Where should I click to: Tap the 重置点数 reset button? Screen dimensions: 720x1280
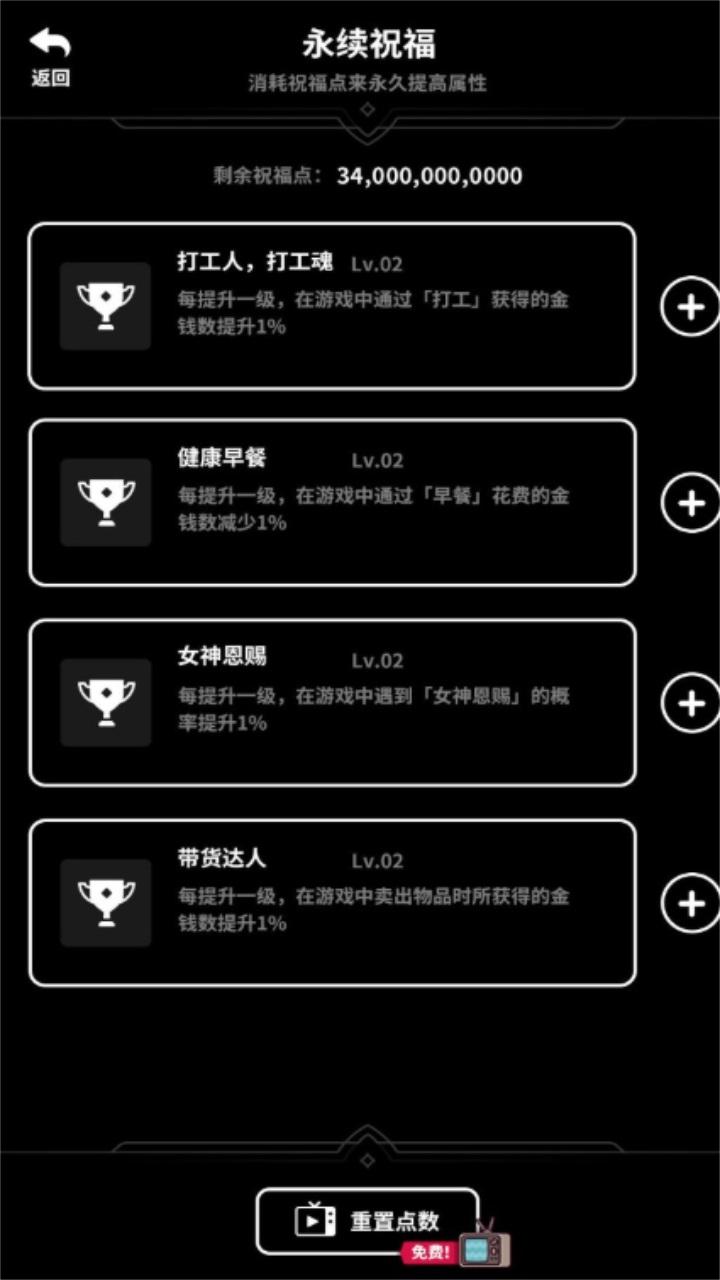coord(368,1221)
